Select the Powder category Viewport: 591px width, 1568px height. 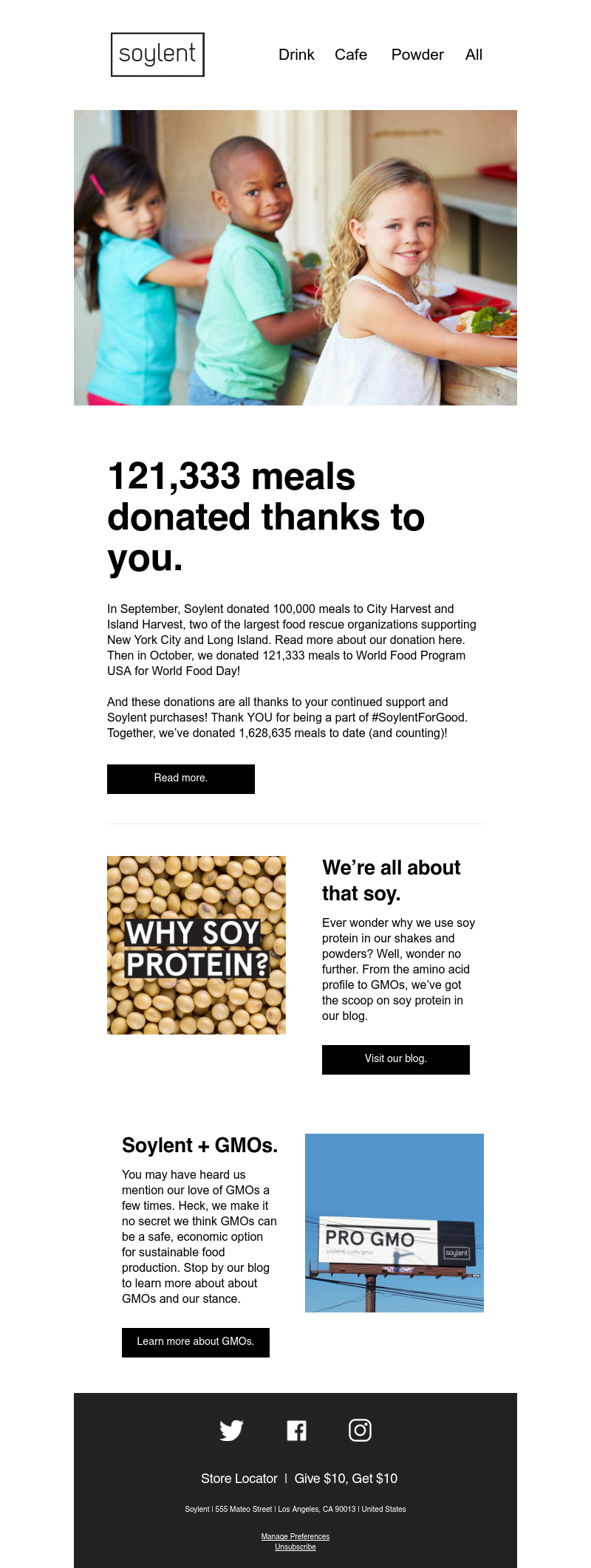click(x=417, y=55)
